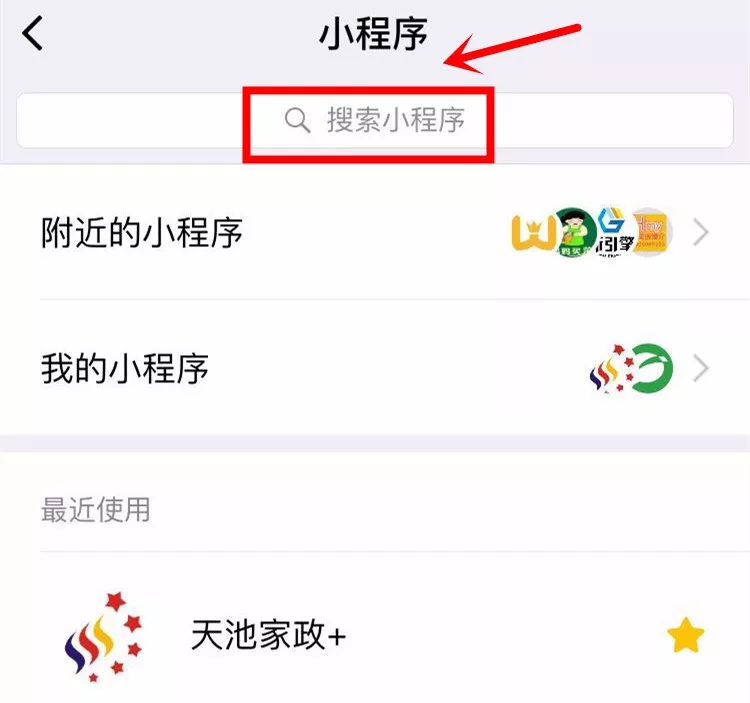Launch the 天池家政+ mini program
Screen dimensions: 750x703
(x=268, y=636)
